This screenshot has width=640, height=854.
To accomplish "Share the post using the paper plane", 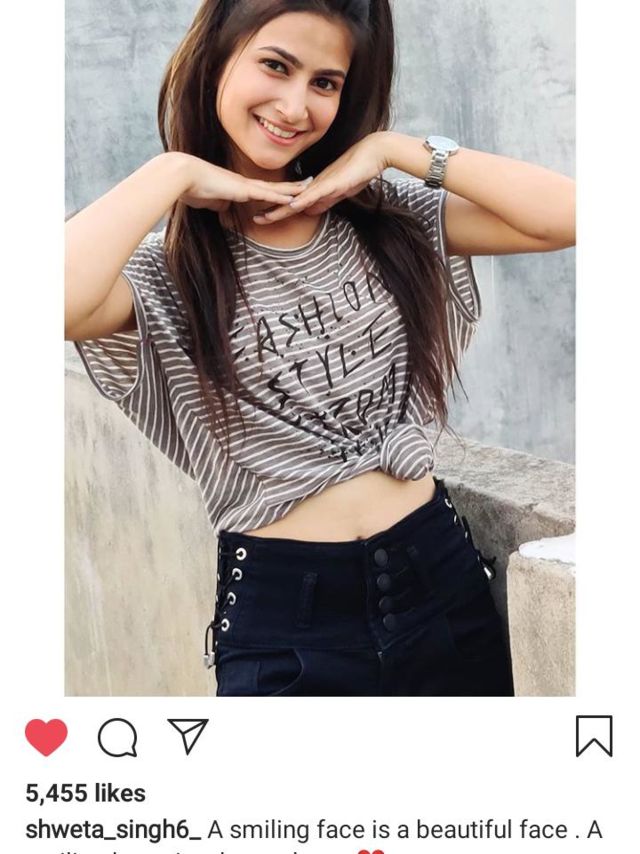I will click(x=187, y=736).
